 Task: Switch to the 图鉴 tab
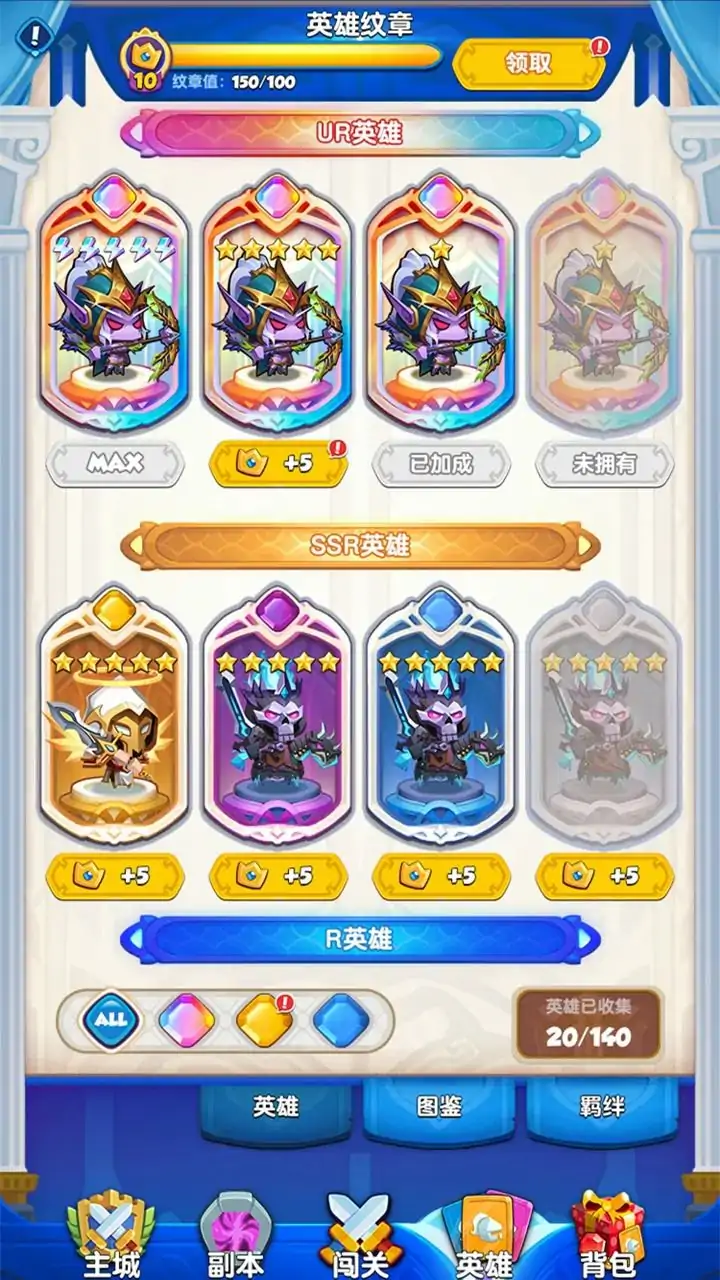[439, 1107]
